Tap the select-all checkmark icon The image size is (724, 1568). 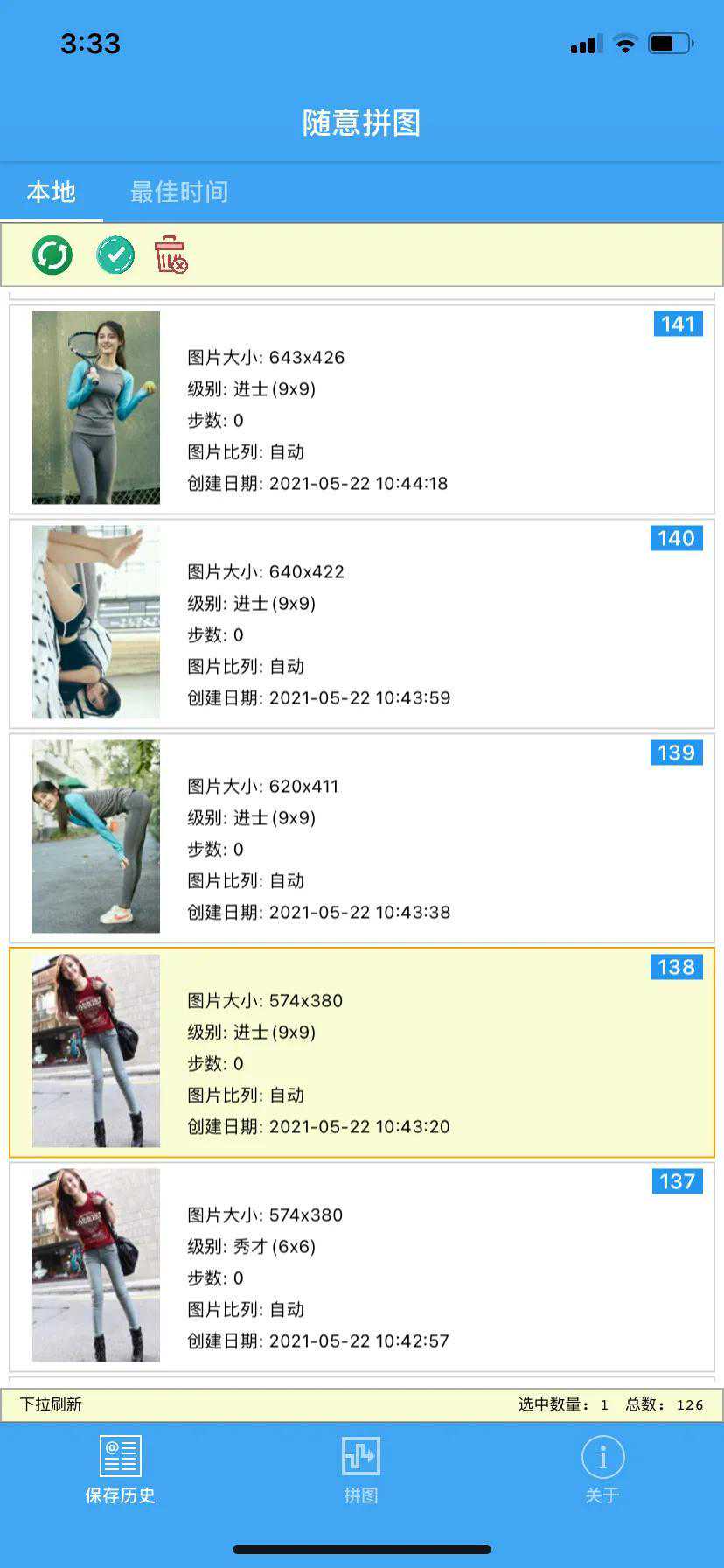115,255
